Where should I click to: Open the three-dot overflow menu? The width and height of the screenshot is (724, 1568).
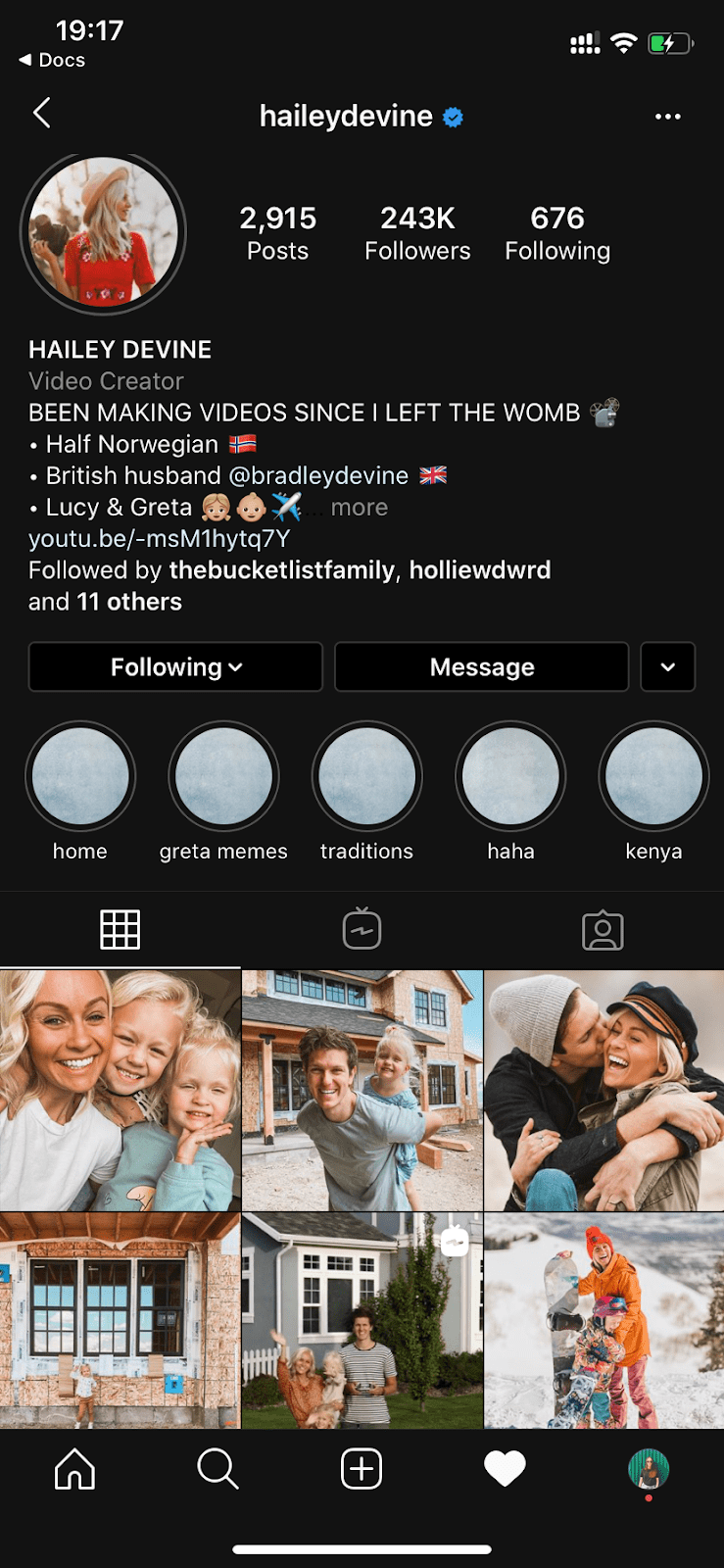point(667,117)
